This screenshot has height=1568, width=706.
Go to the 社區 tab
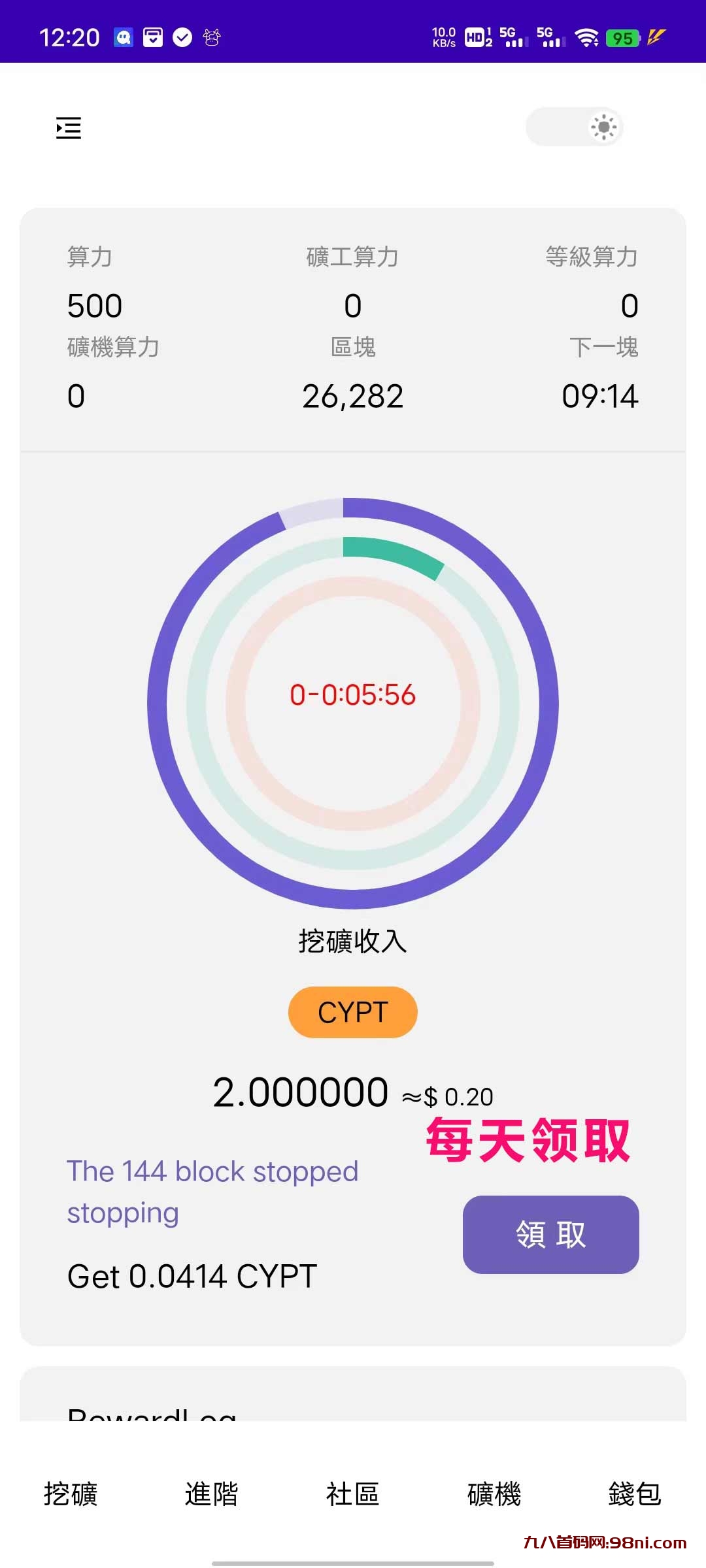click(353, 1494)
